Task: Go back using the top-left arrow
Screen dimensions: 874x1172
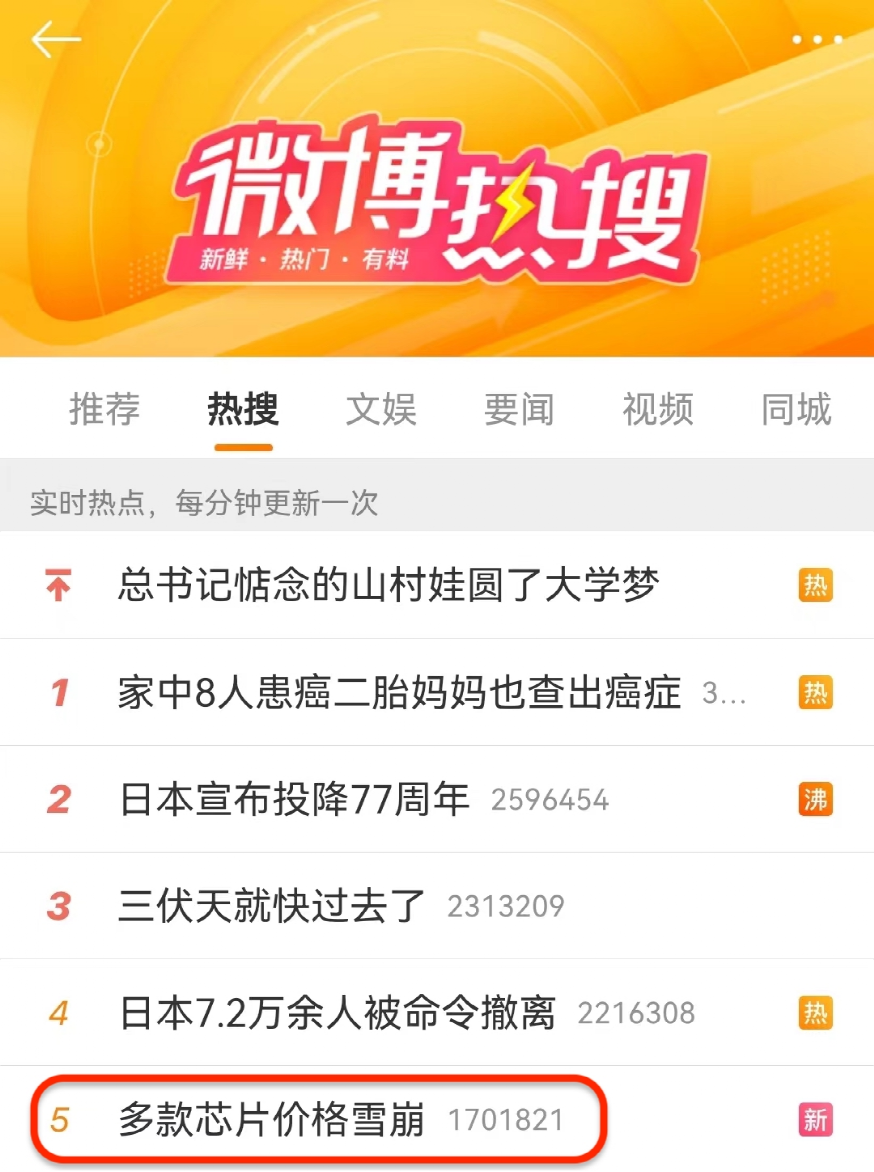Action: pyautogui.click(x=56, y=40)
